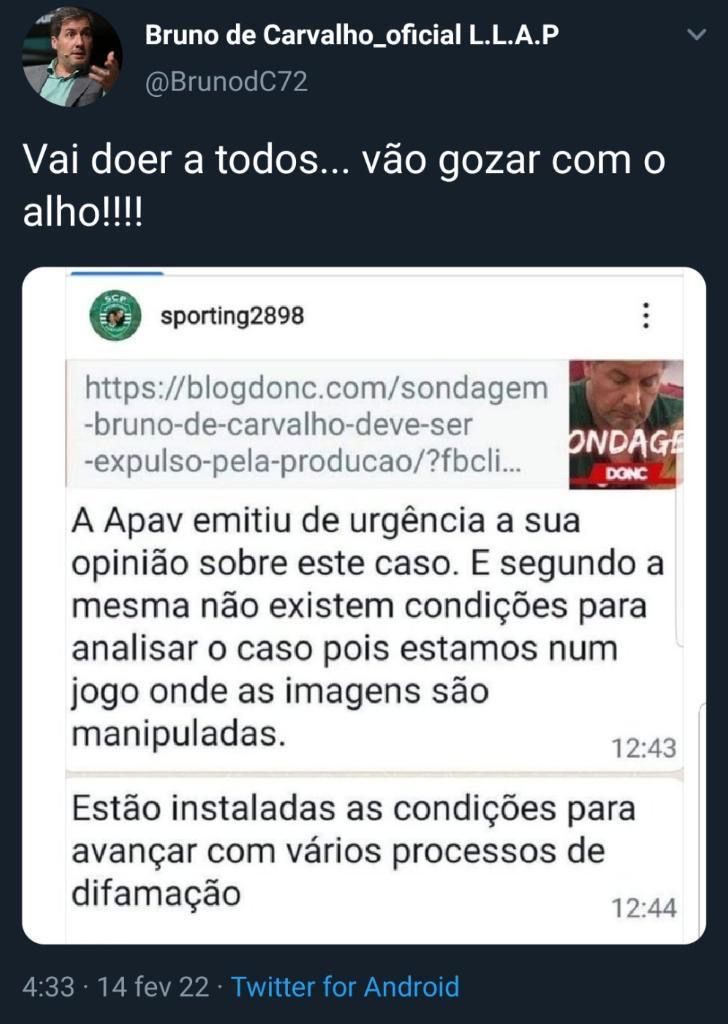This screenshot has height=1024, width=728.
Task: Open the @BrunodC72 profile handle
Action: pos(227,82)
